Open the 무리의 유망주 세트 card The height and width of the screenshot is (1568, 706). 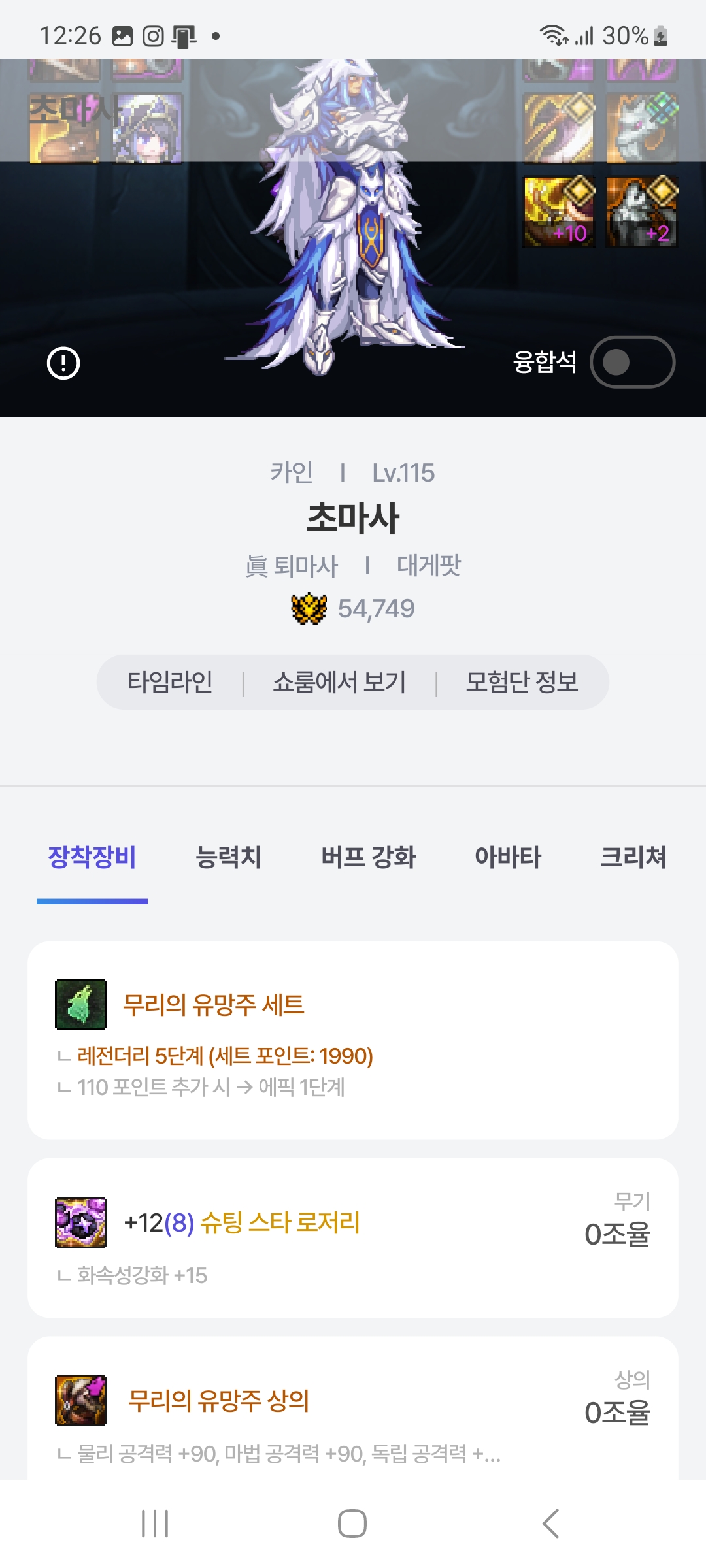(x=353, y=1040)
